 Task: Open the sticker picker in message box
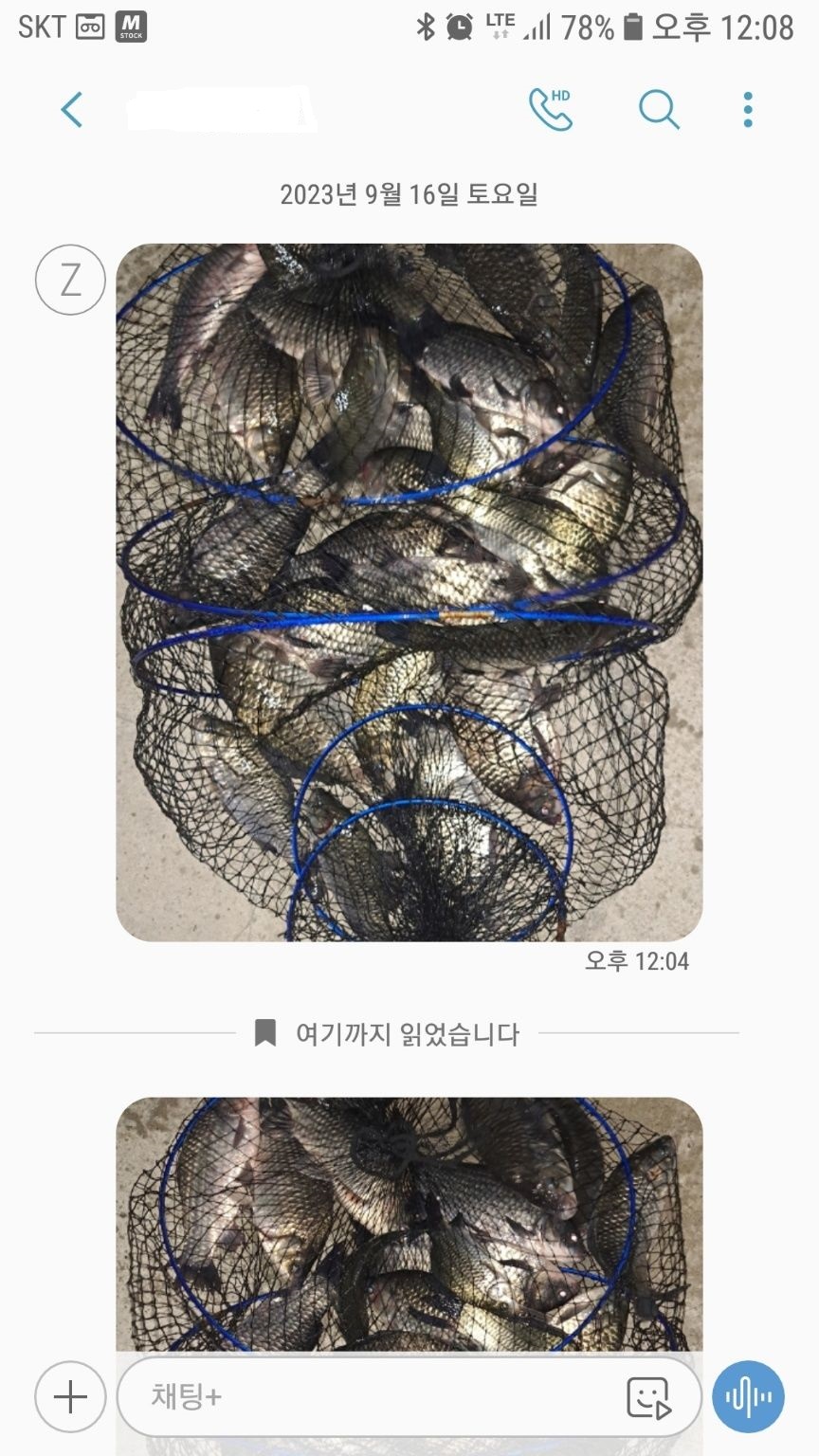coord(649,1397)
